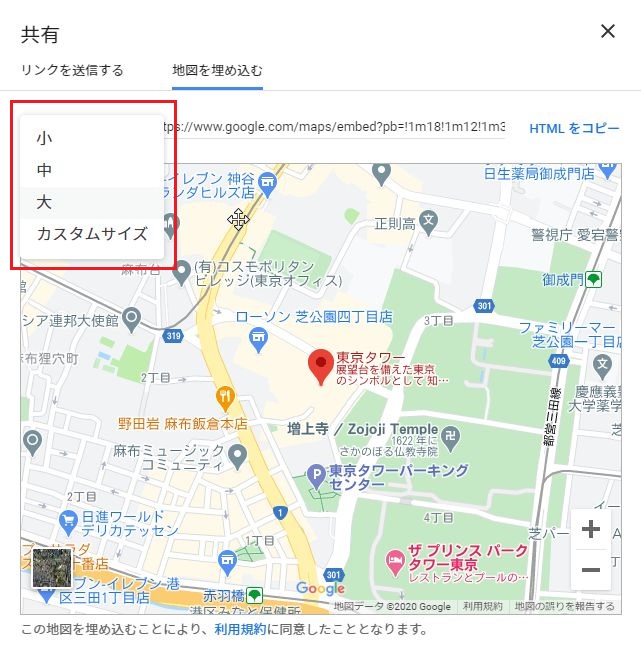
Task: Tap HTML をコピー button
Action: click(x=574, y=128)
